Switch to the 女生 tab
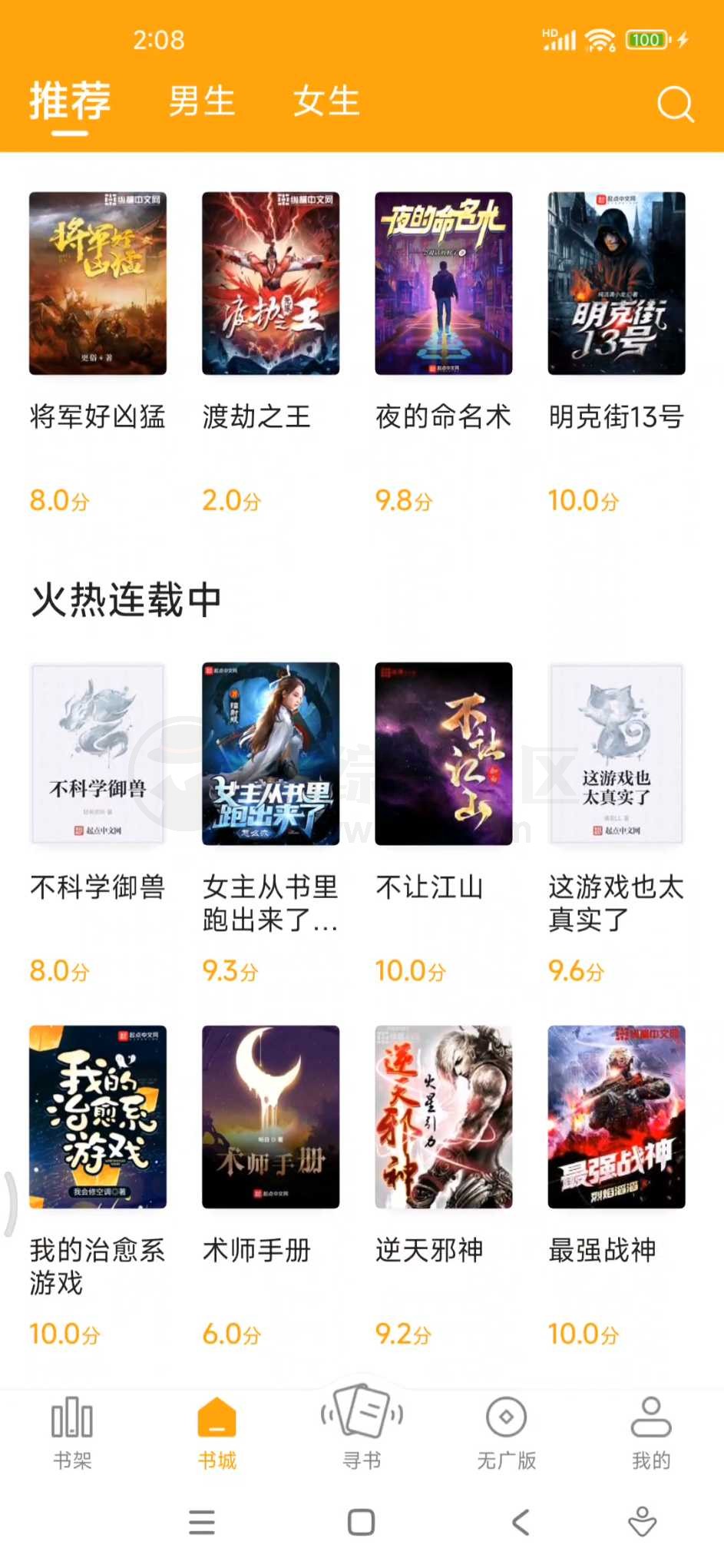The width and height of the screenshot is (724, 1568). tap(326, 101)
